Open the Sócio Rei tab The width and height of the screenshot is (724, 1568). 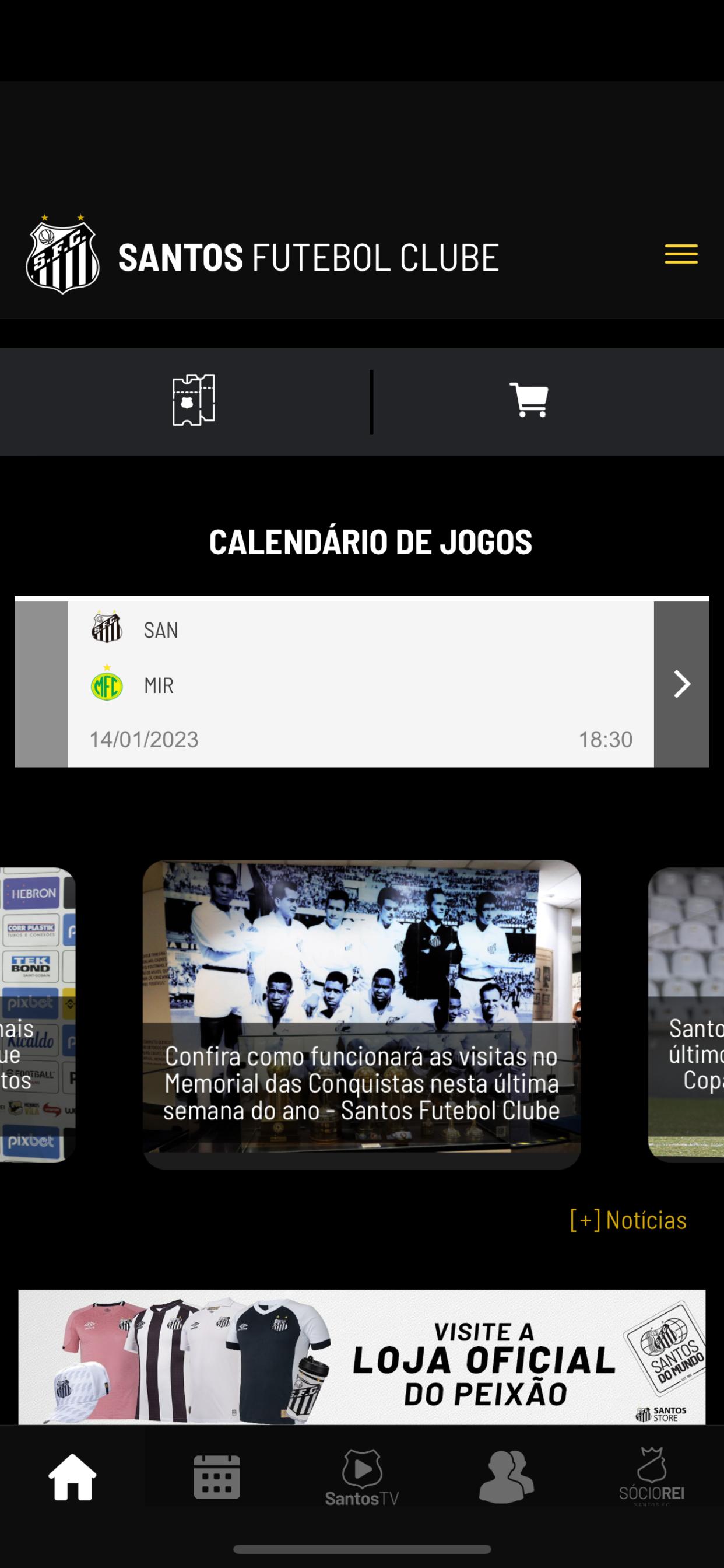652,1478
